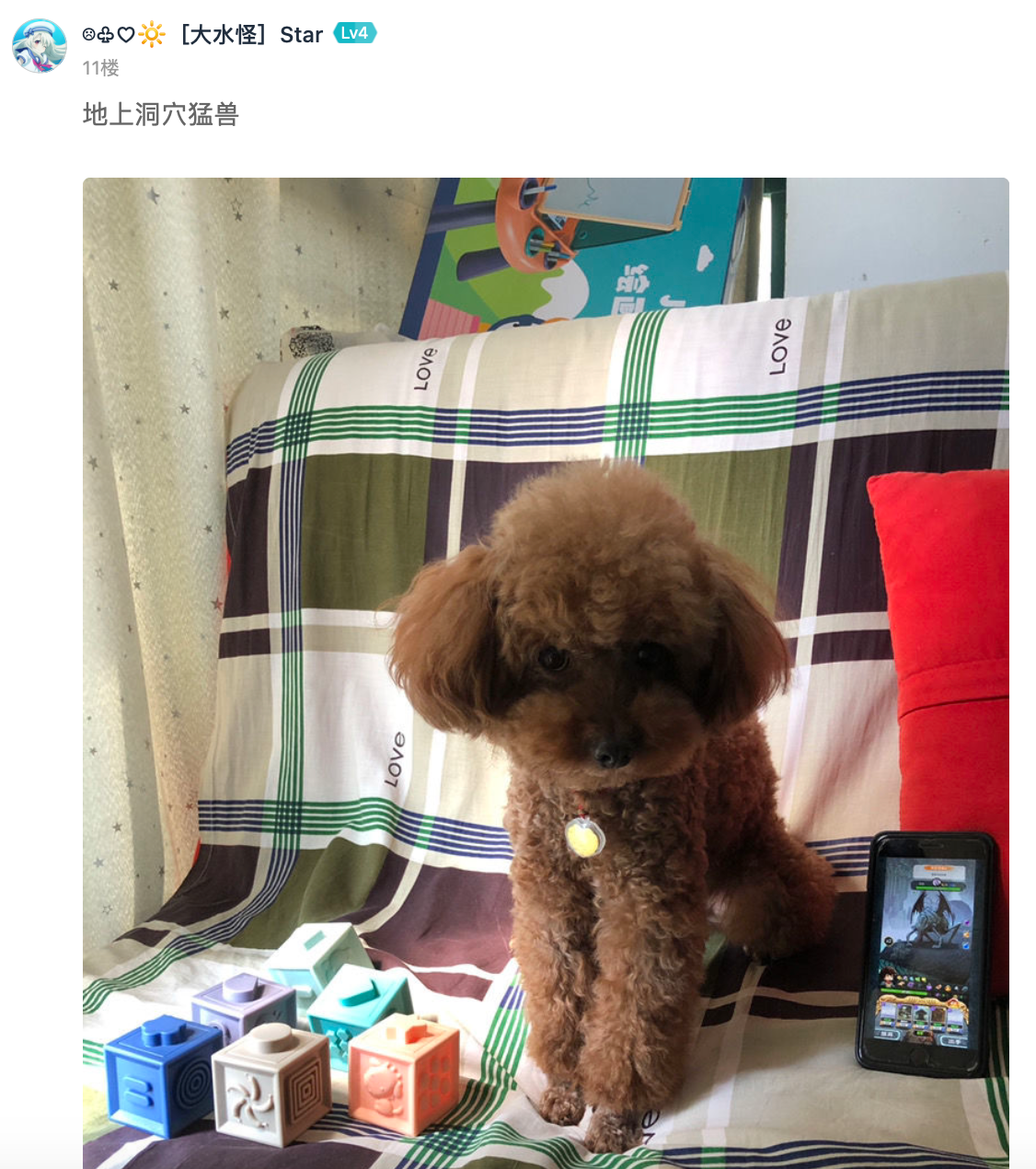Open the commenter's profile avatar
Screen dimensions: 1036x1169
[40, 45]
